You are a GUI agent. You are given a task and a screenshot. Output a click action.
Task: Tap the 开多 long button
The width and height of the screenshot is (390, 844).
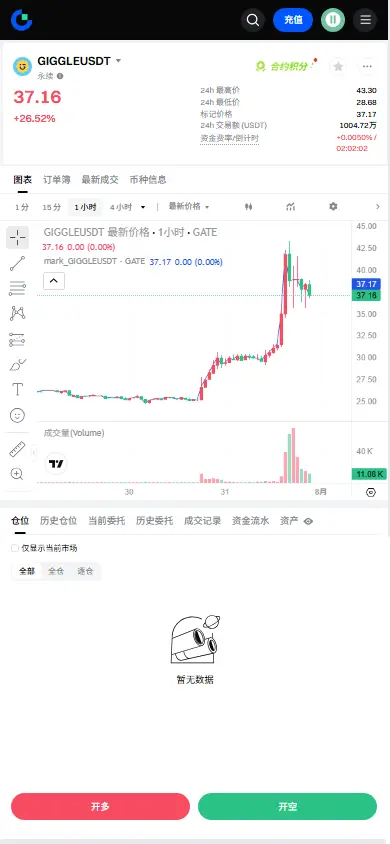[101, 806]
